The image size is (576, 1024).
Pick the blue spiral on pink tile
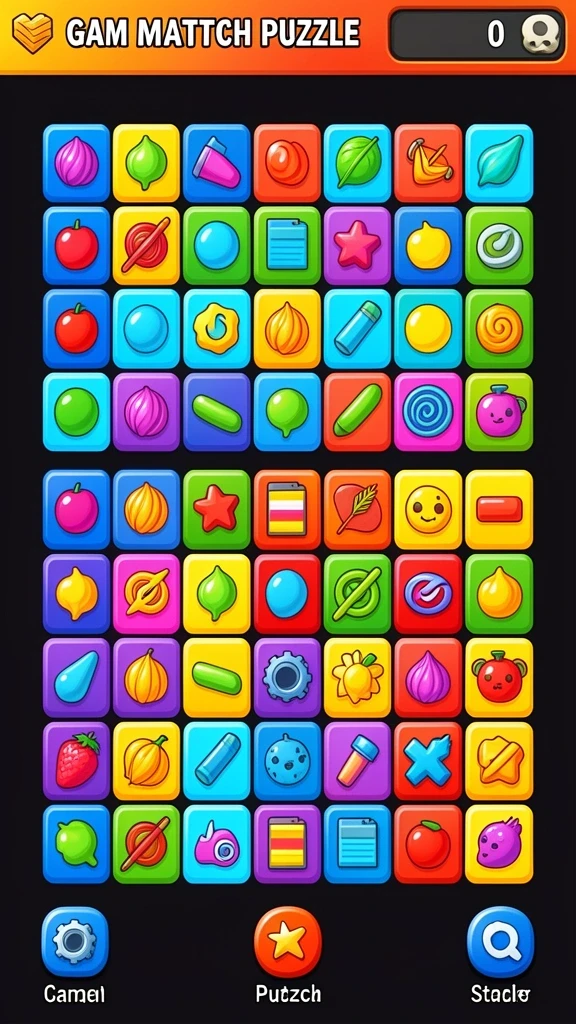[428, 411]
